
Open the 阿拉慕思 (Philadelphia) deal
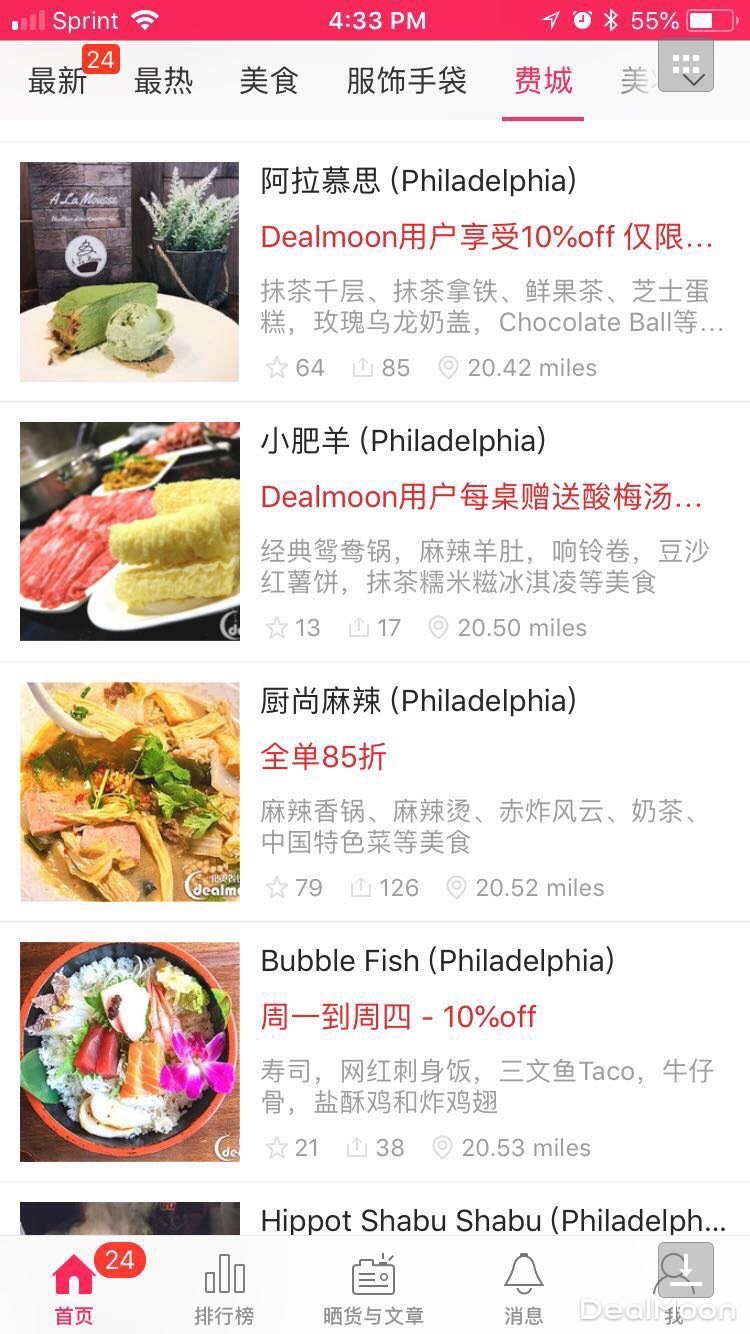pyautogui.click(x=418, y=181)
